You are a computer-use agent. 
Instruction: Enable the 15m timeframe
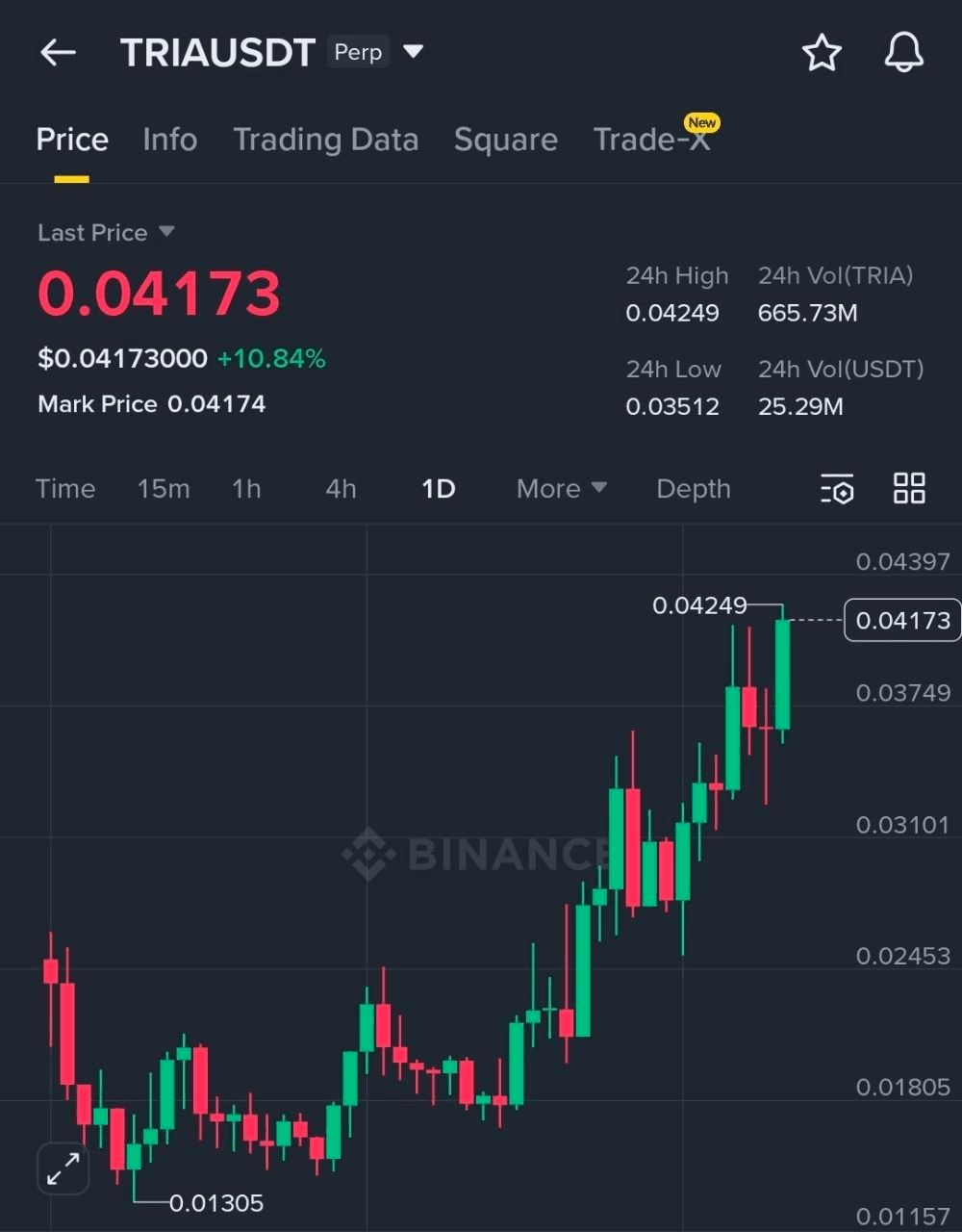point(164,489)
